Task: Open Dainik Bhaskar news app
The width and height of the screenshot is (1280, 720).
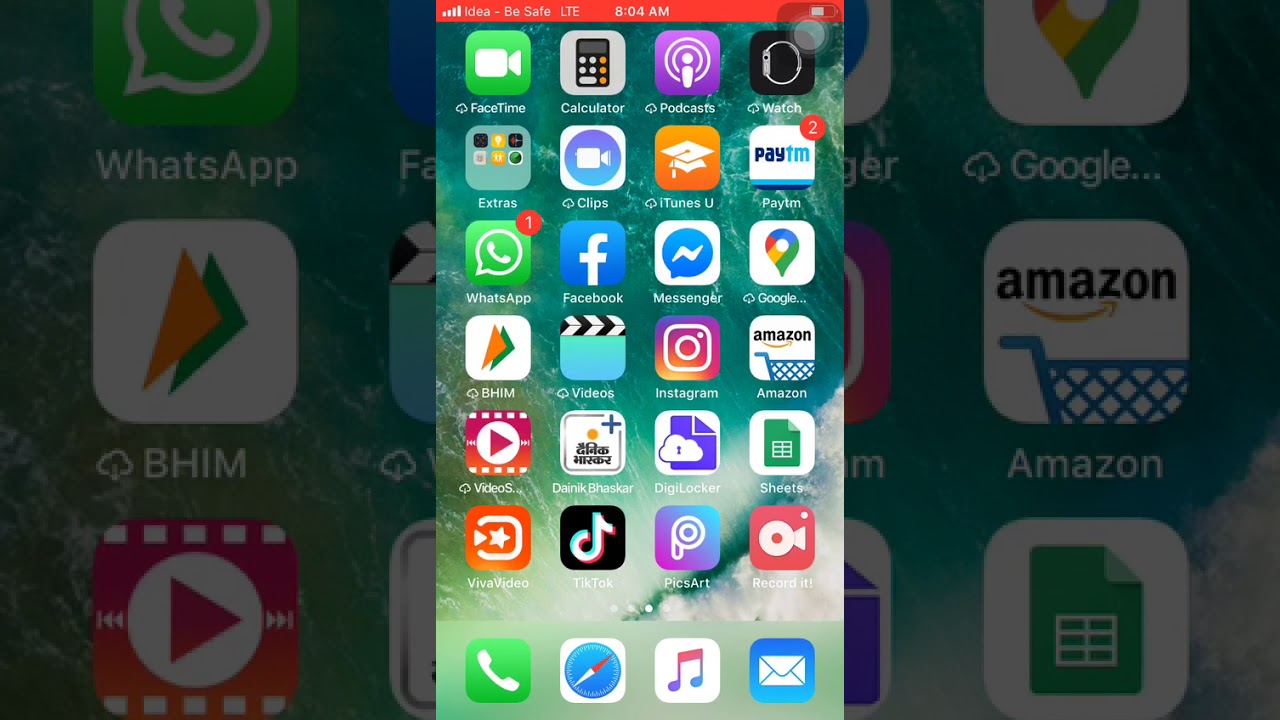Action: coord(593,443)
